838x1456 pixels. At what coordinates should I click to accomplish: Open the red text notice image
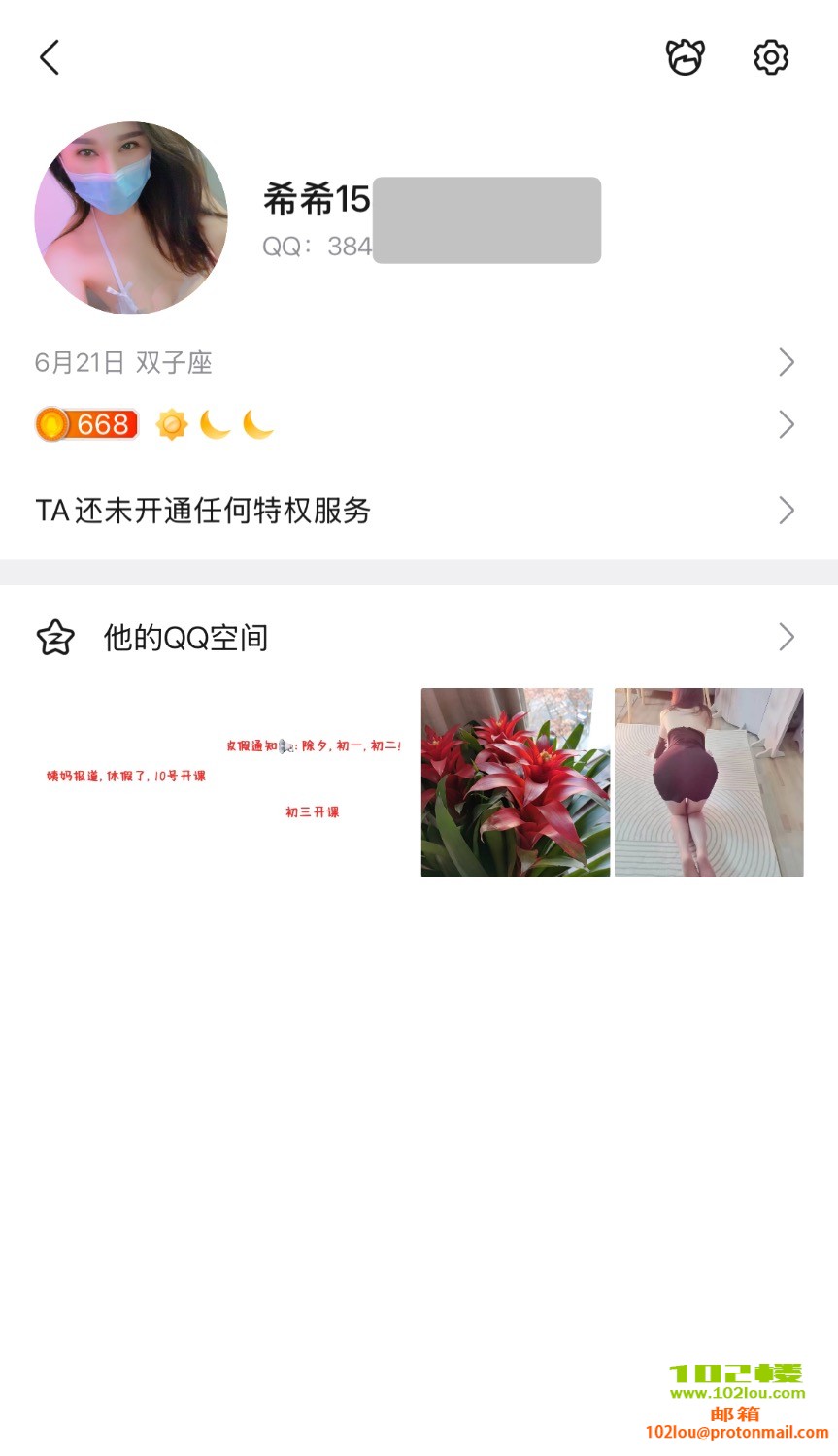(225, 782)
